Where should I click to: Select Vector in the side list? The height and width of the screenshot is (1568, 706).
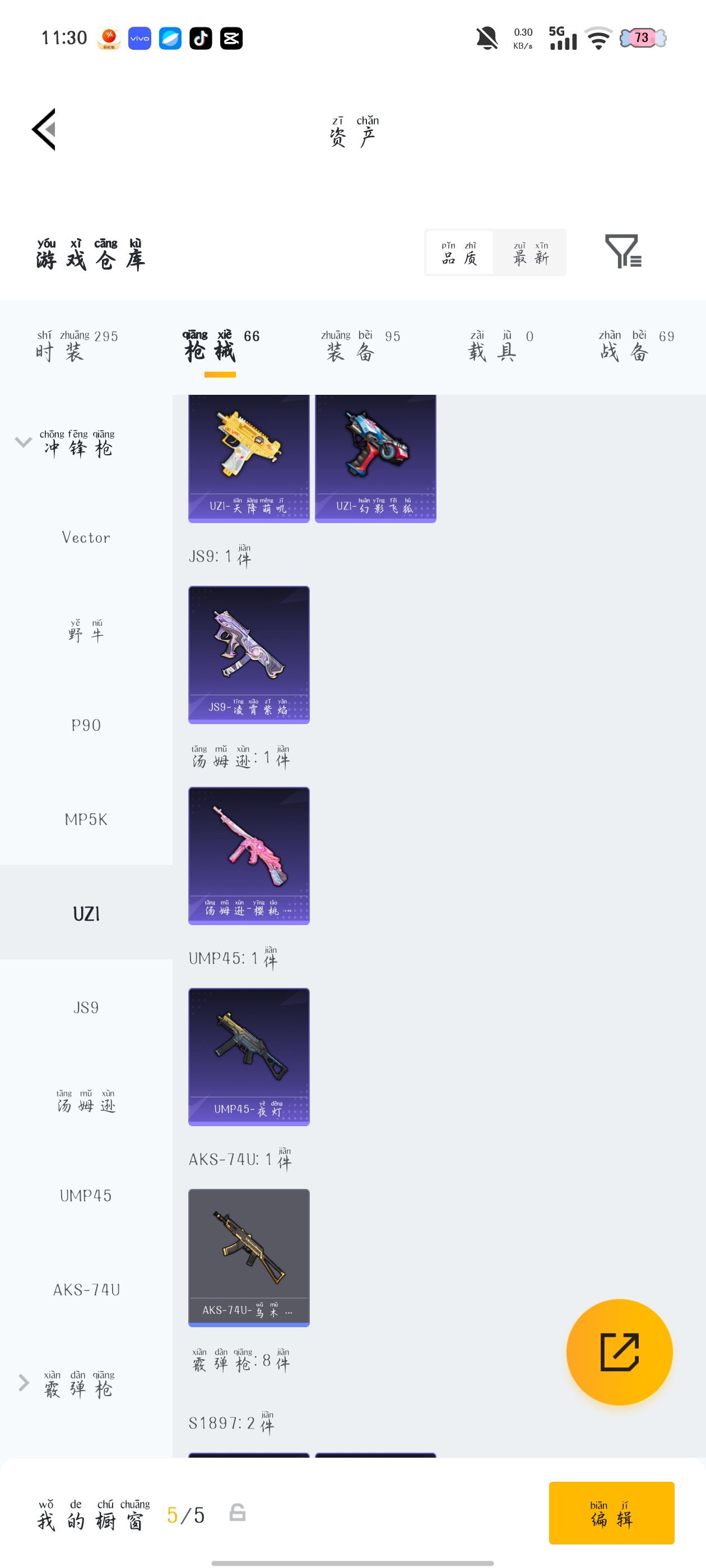tap(86, 538)
